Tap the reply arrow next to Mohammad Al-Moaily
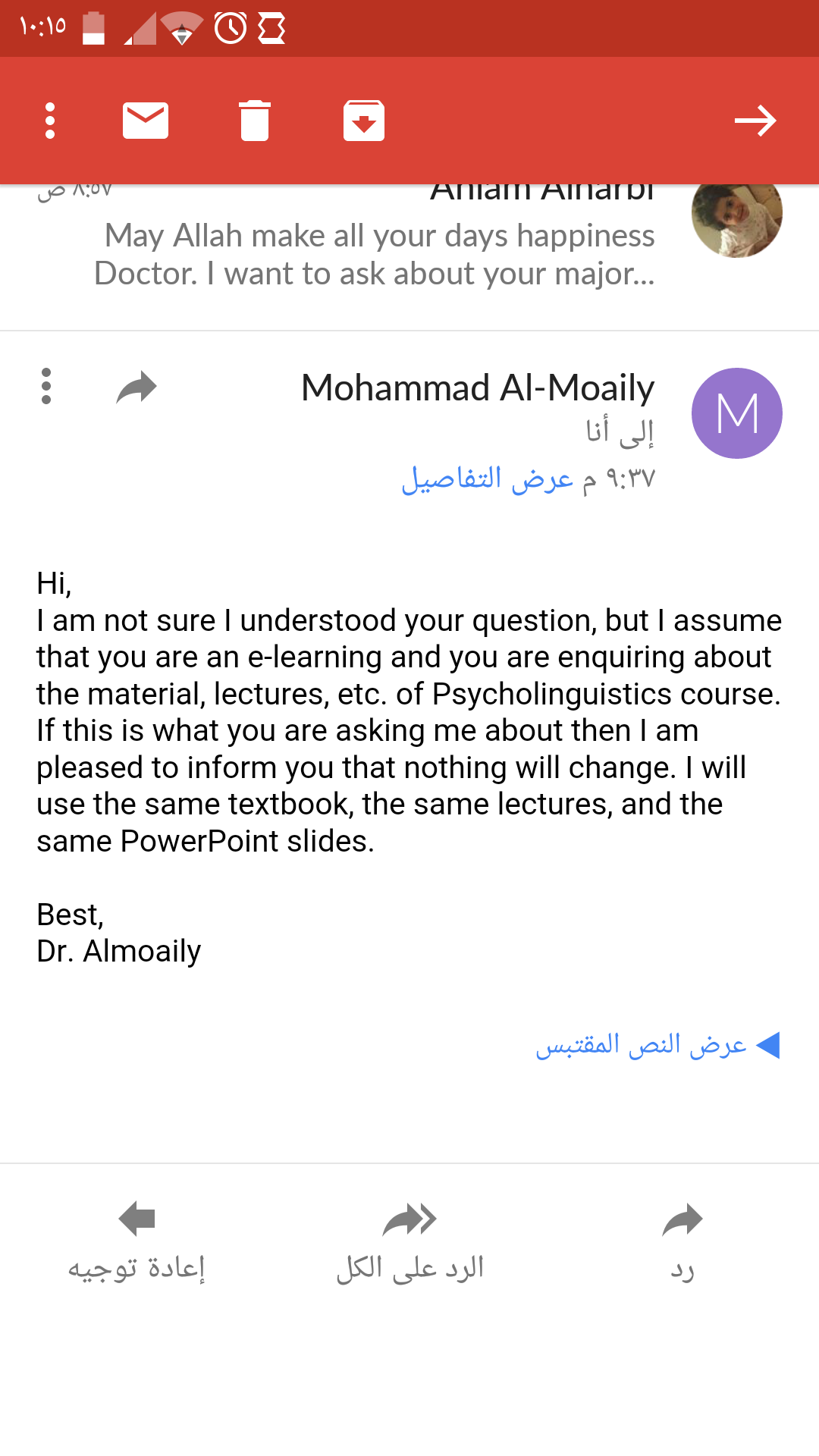 pyautogui.click(x=136, y=388)
